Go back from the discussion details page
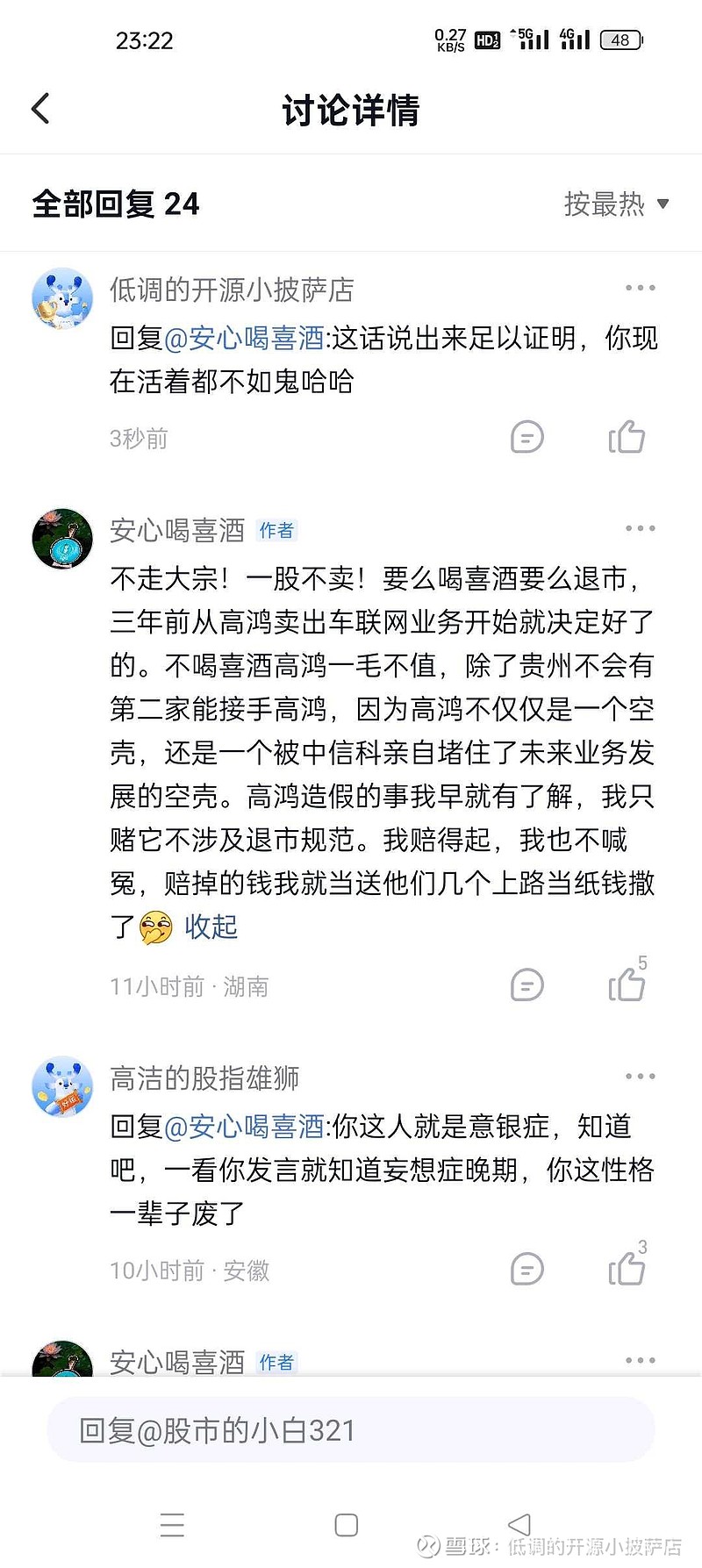This screenshot has height=1568, width=702. coord(40,109)
